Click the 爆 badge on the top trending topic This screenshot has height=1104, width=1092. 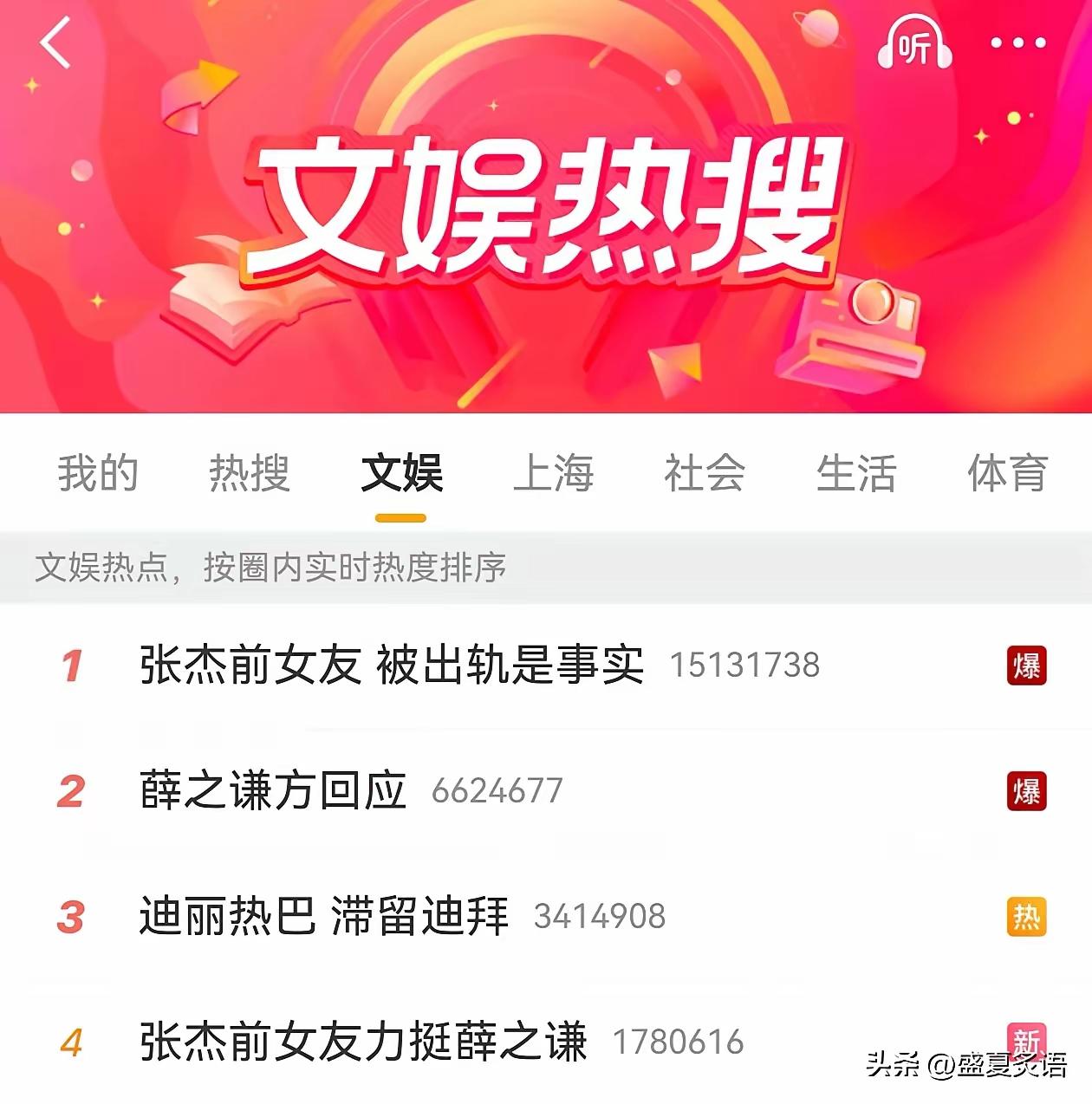click(x=1027, y=666)
